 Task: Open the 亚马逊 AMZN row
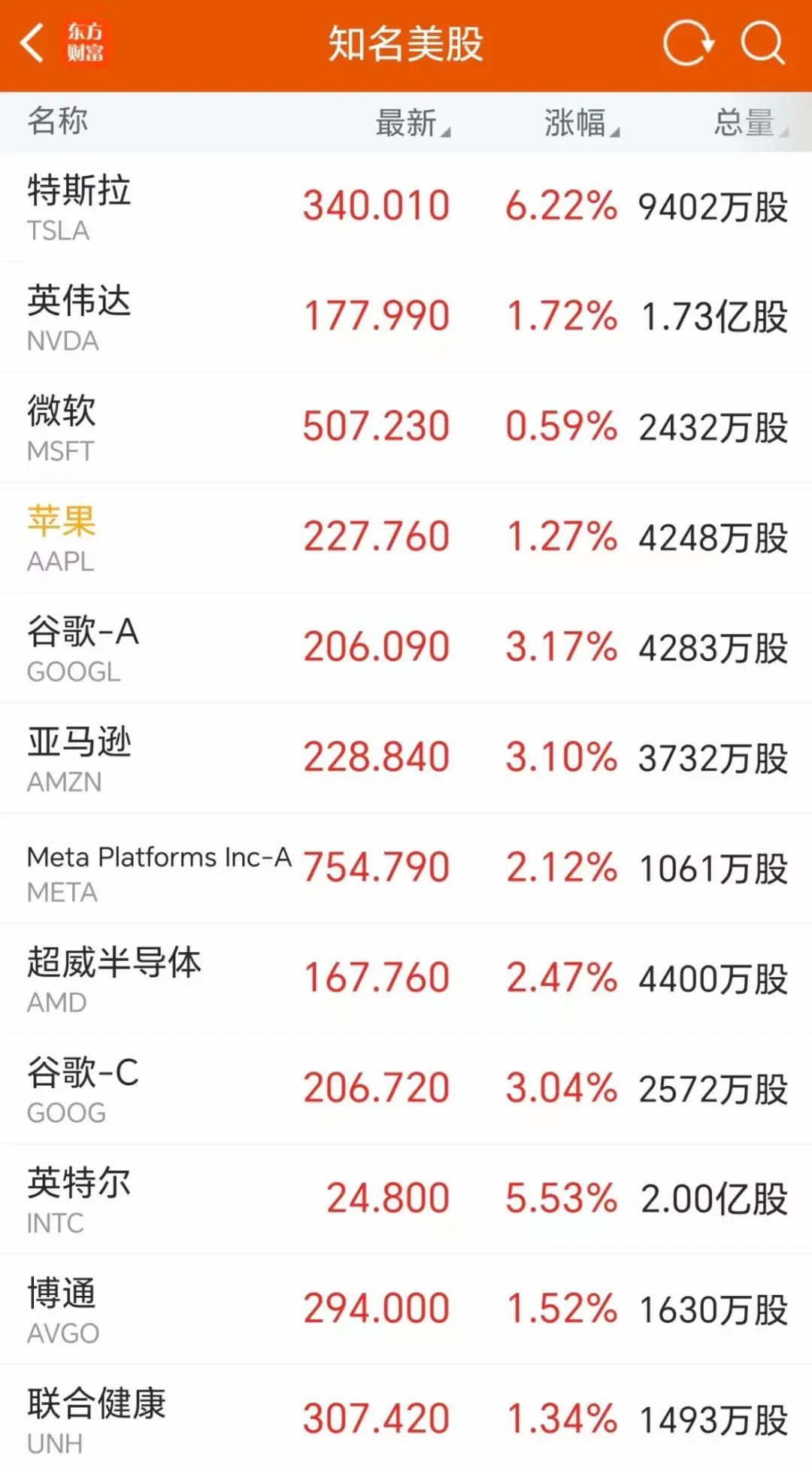406,758
